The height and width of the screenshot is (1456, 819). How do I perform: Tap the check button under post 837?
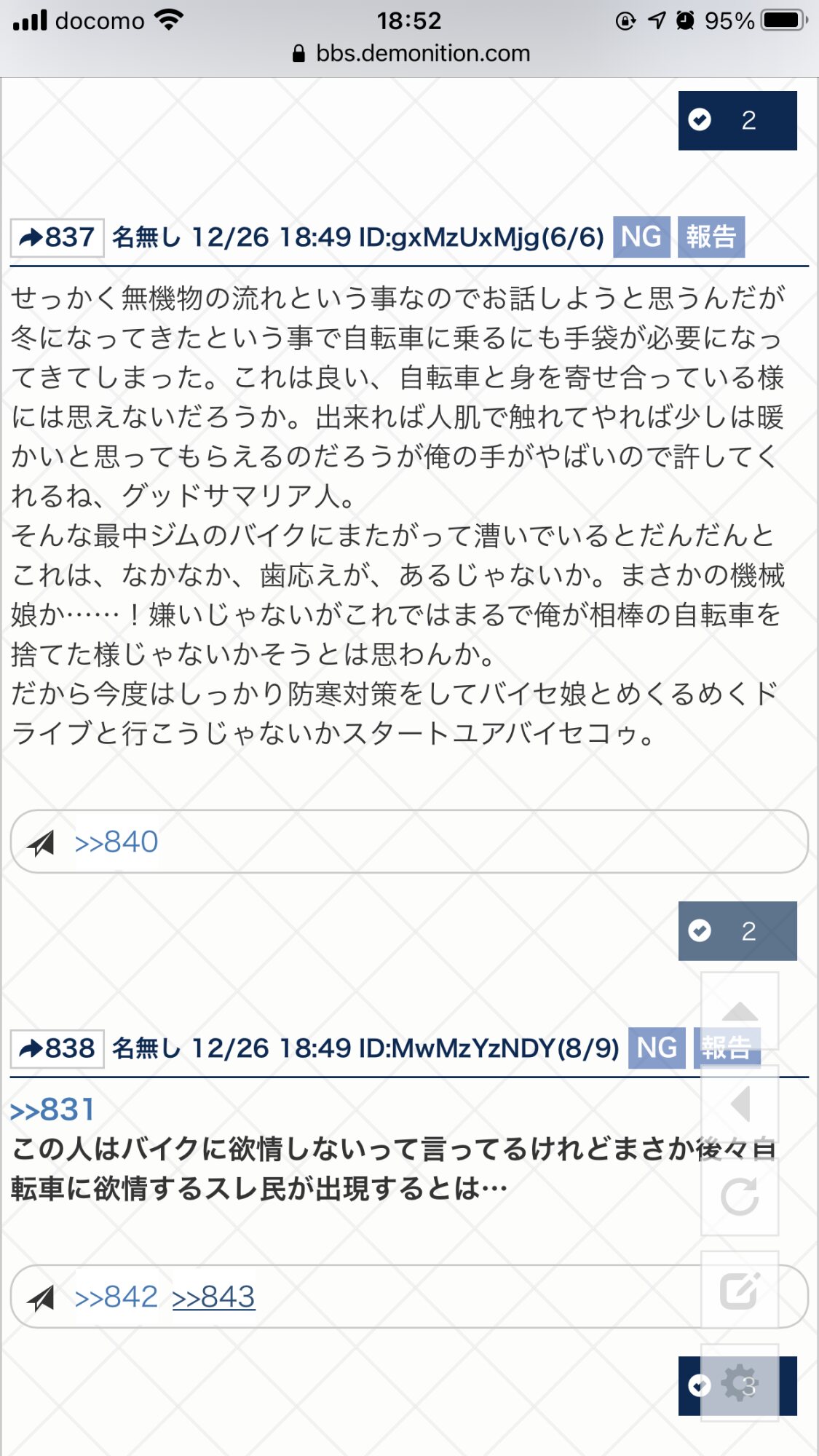pos(737,930)
